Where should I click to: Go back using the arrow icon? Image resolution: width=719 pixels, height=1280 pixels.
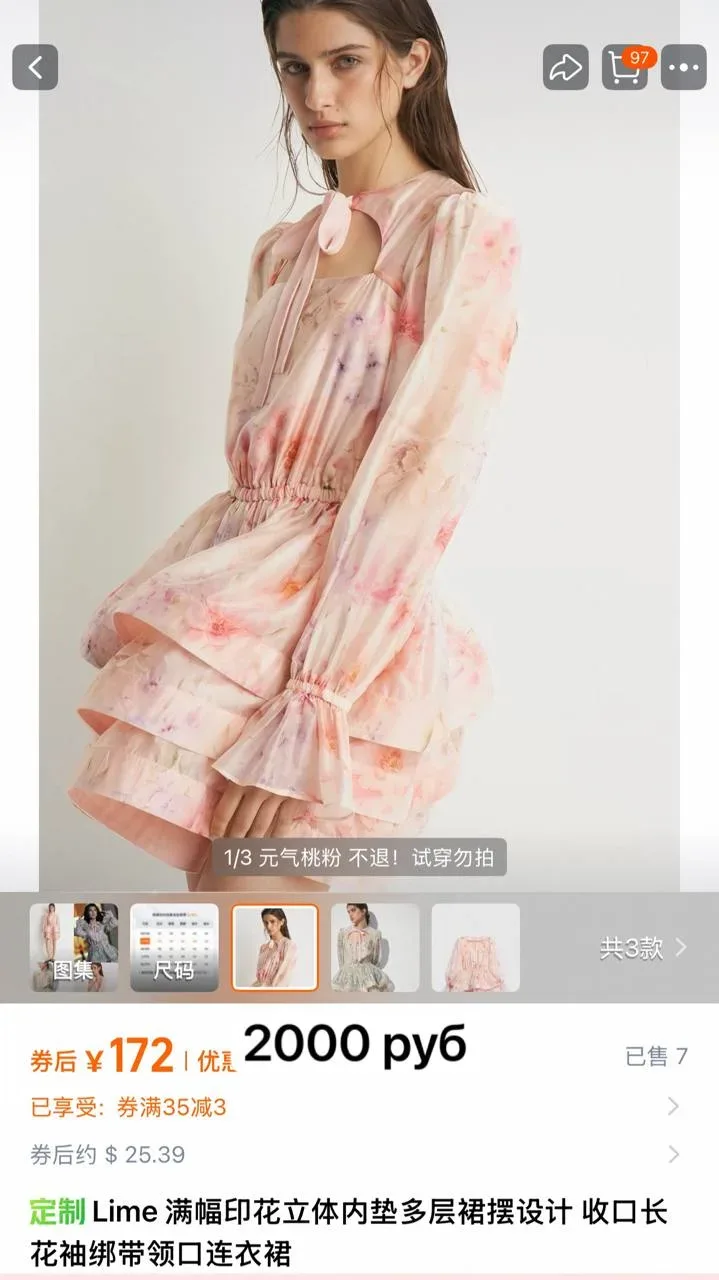(35, 67)
